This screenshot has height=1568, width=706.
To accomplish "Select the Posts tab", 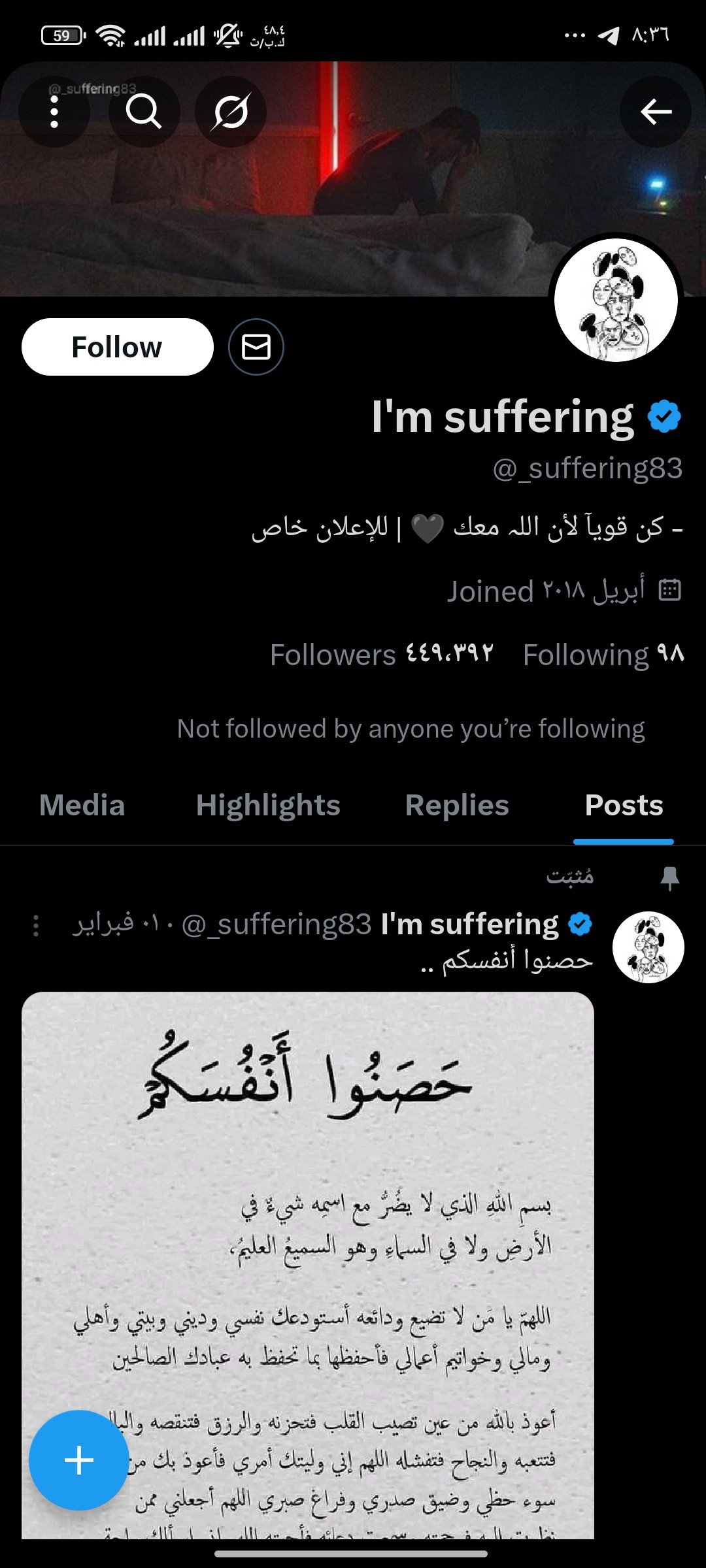I will [x=624, y=806].
